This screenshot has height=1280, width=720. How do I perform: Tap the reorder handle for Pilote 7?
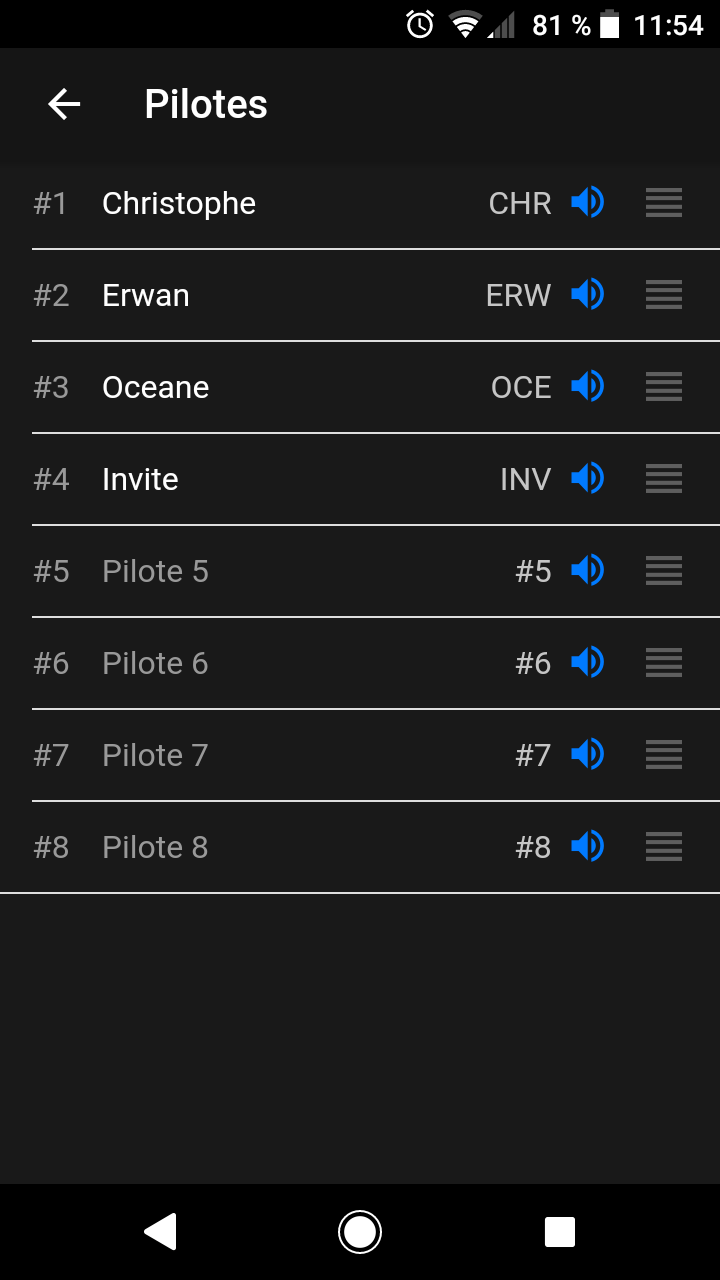tap(664, 754)
